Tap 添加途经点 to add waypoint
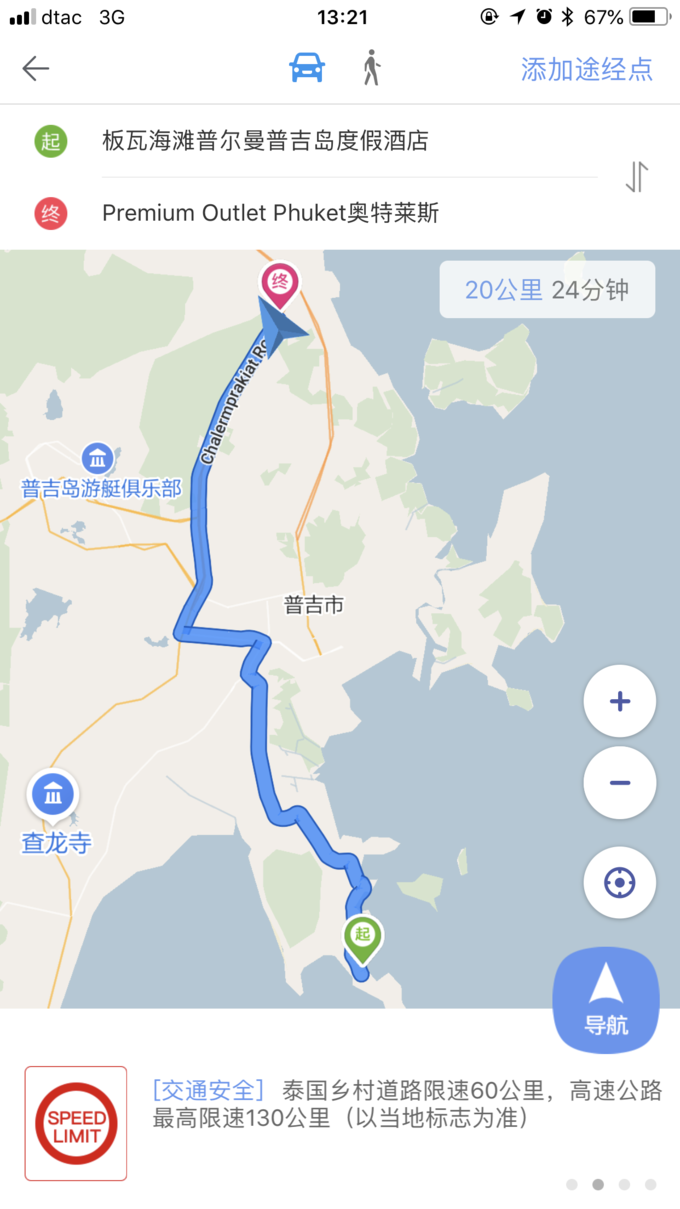This screenshot has width=680, height=1209. (586, 69)
